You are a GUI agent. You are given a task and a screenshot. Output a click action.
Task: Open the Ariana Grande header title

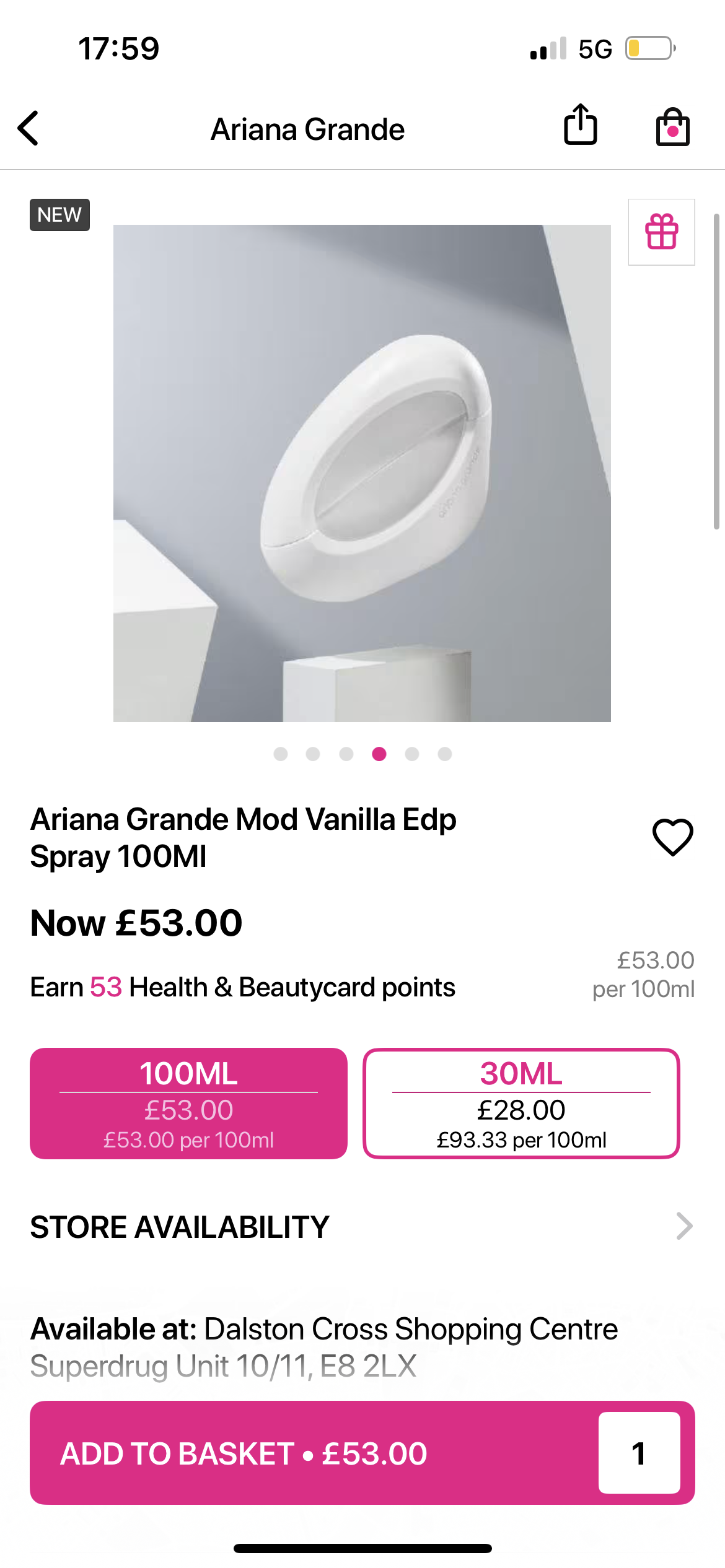coord(308,129)
